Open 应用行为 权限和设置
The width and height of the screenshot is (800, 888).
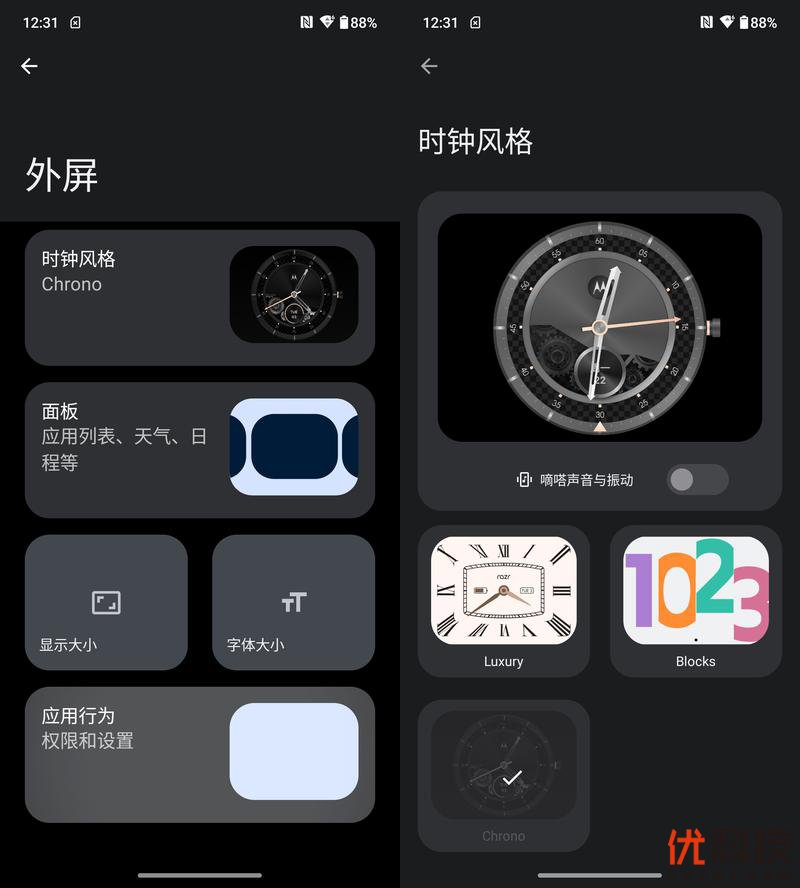pos(199,754)
